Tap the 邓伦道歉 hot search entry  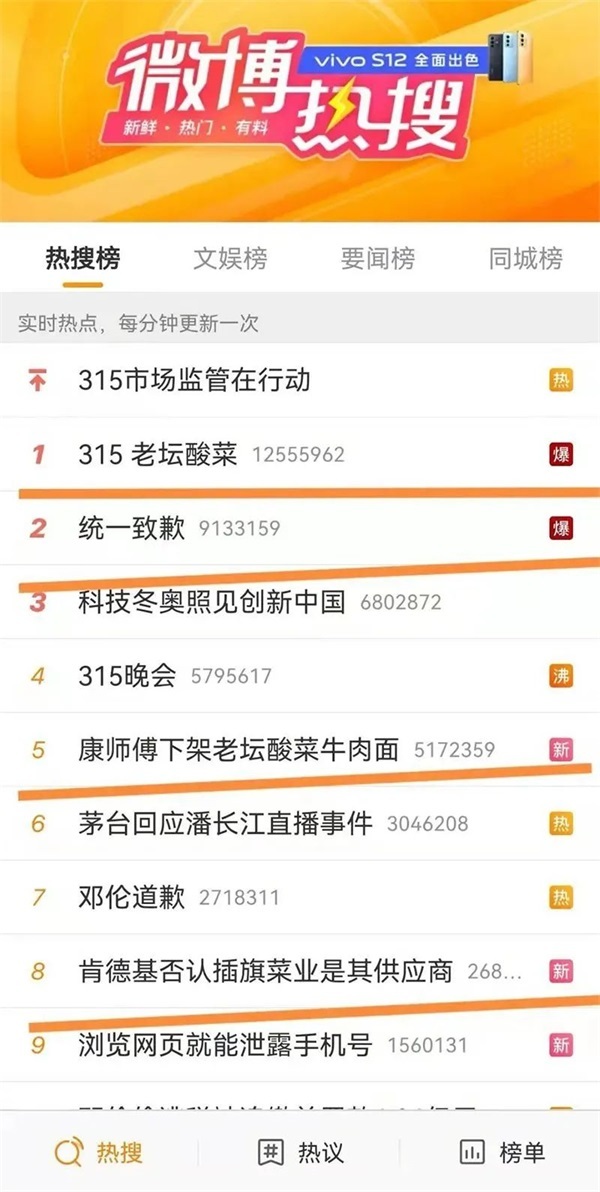coord(132,897)
